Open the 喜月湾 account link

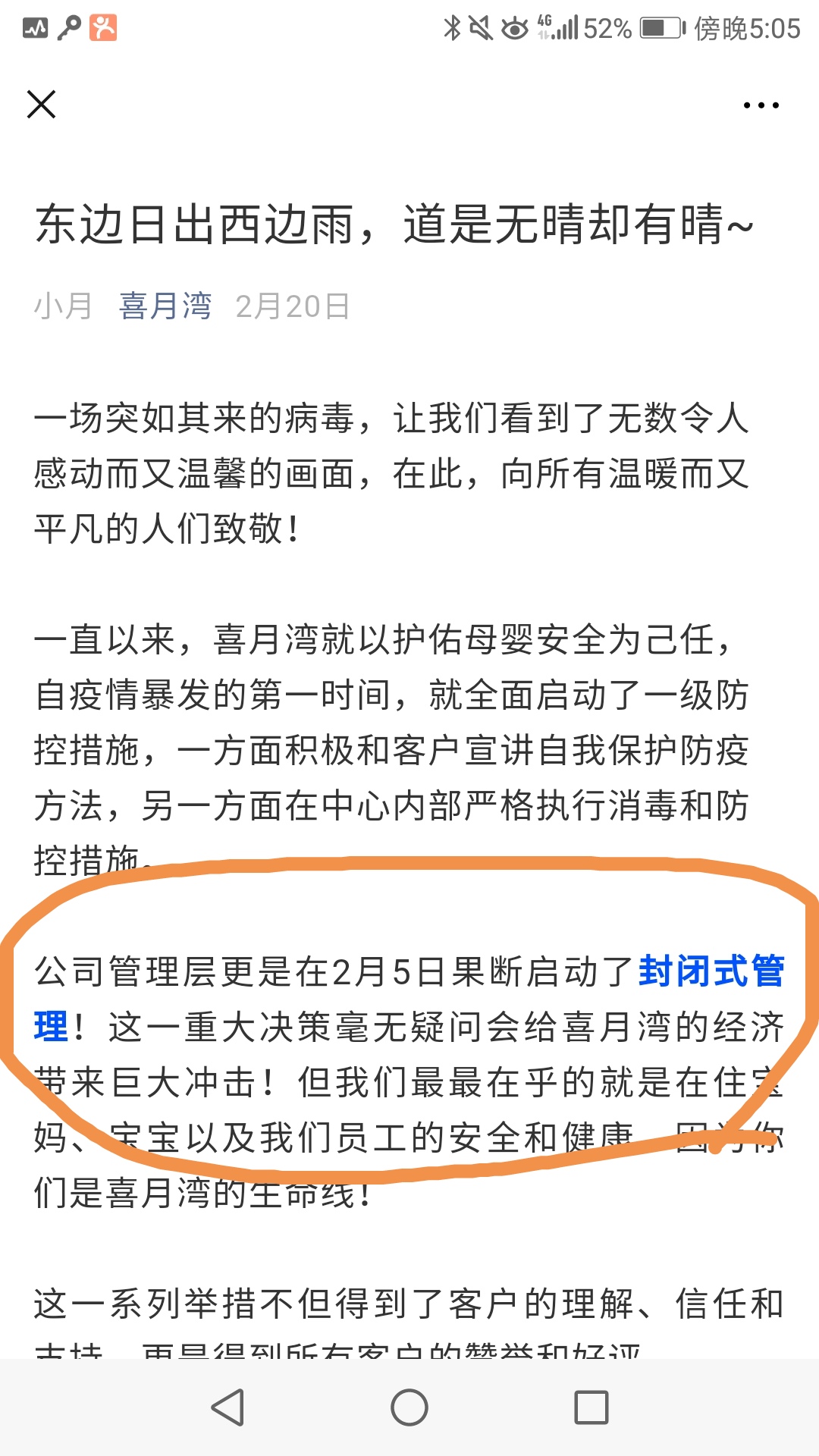click(165, 306)
